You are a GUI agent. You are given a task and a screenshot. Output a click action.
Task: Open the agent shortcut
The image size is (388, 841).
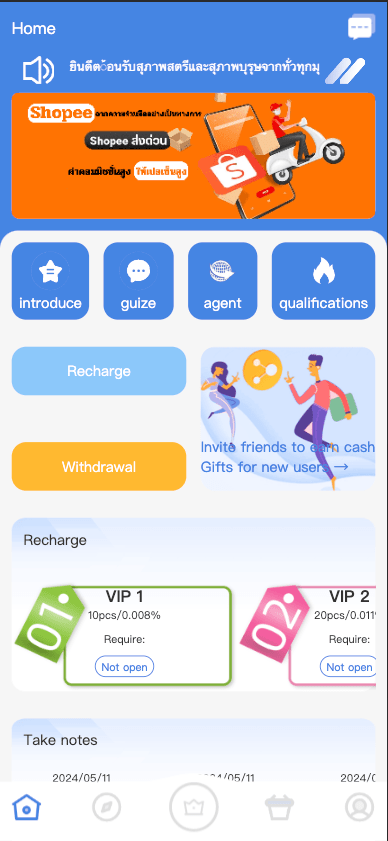click(223, 281)
